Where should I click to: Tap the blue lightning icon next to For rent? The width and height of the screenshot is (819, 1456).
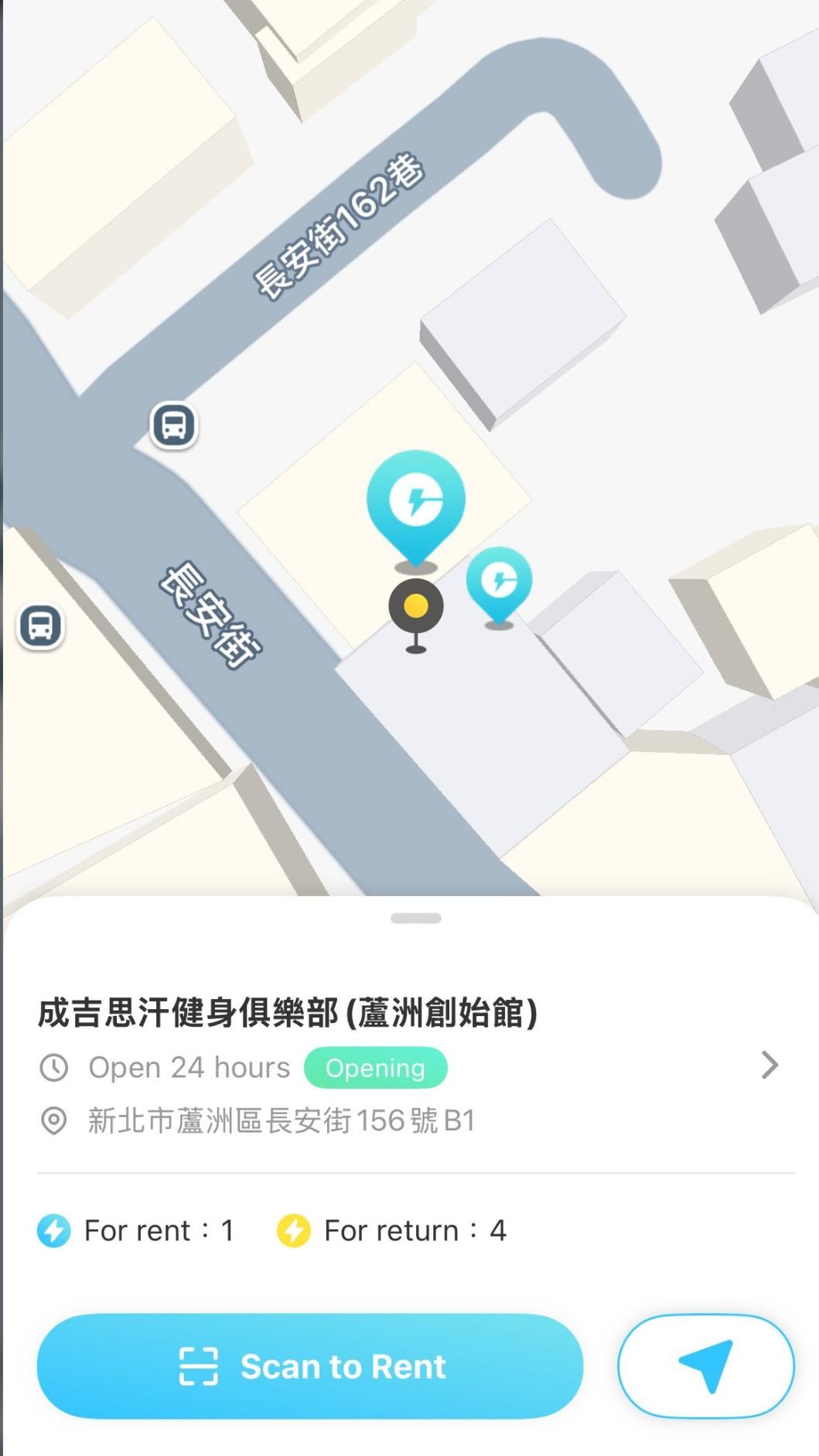coord(53,1229)
